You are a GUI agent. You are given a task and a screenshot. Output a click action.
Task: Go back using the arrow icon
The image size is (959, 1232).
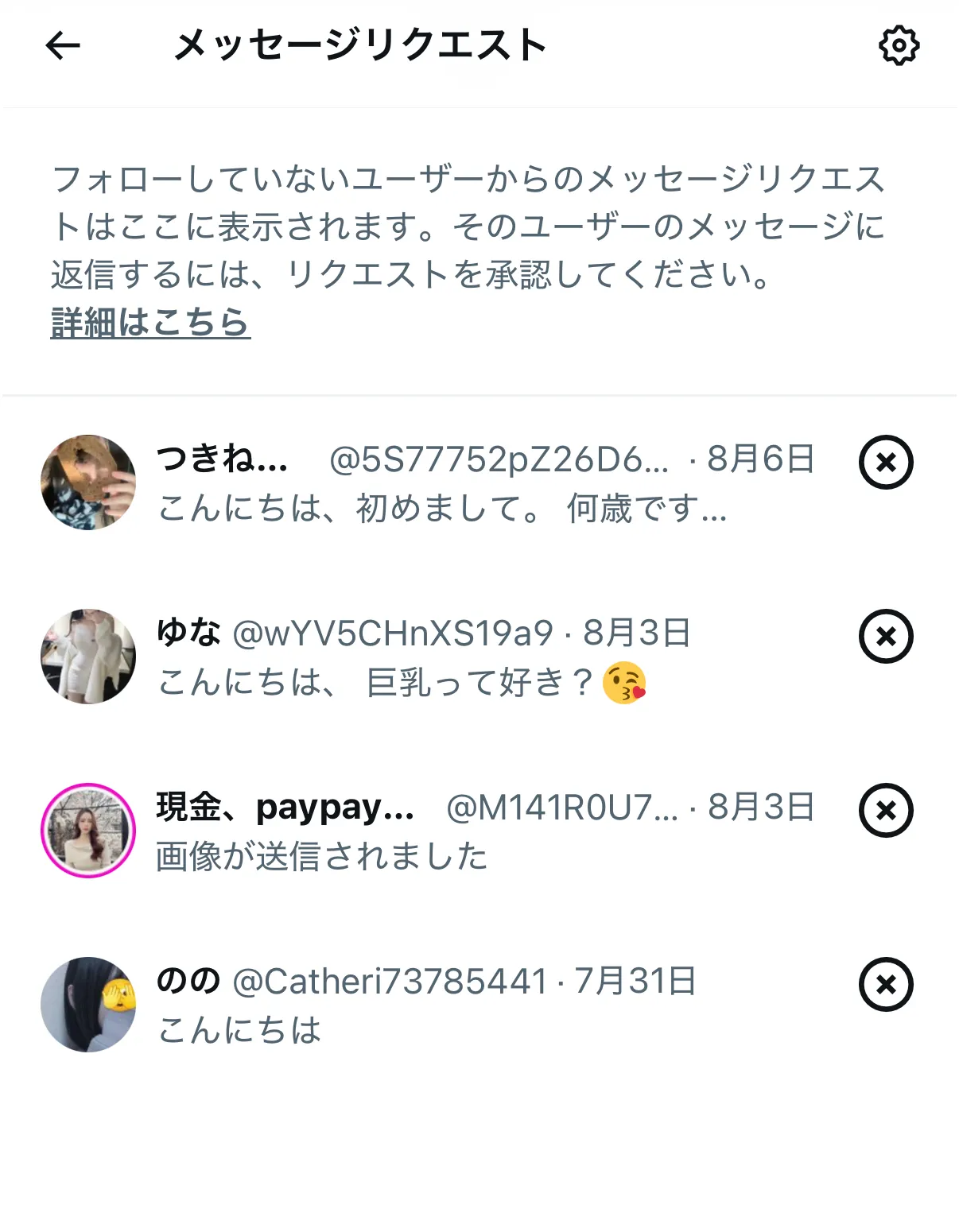coord(63,46)
